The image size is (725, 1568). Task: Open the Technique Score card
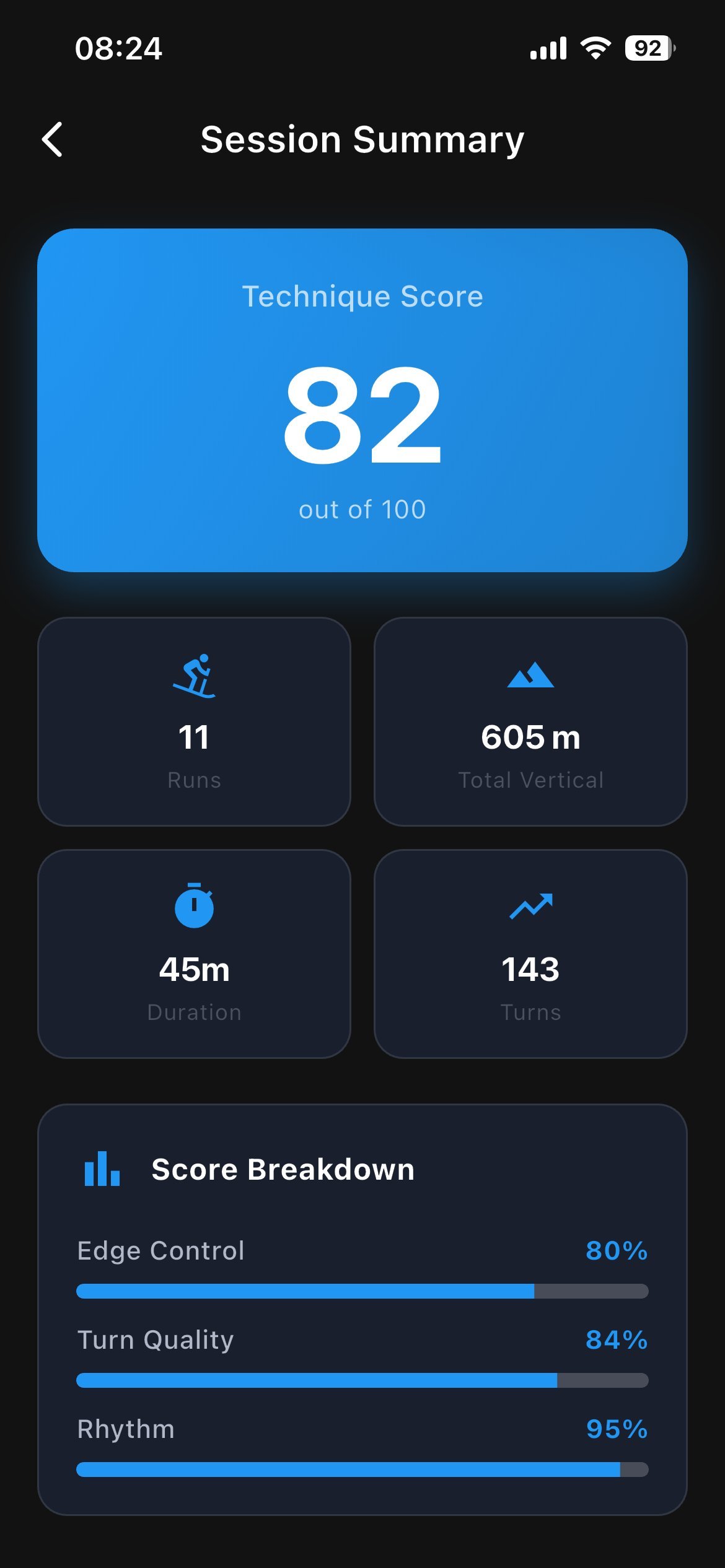click(x=362, y=403)
